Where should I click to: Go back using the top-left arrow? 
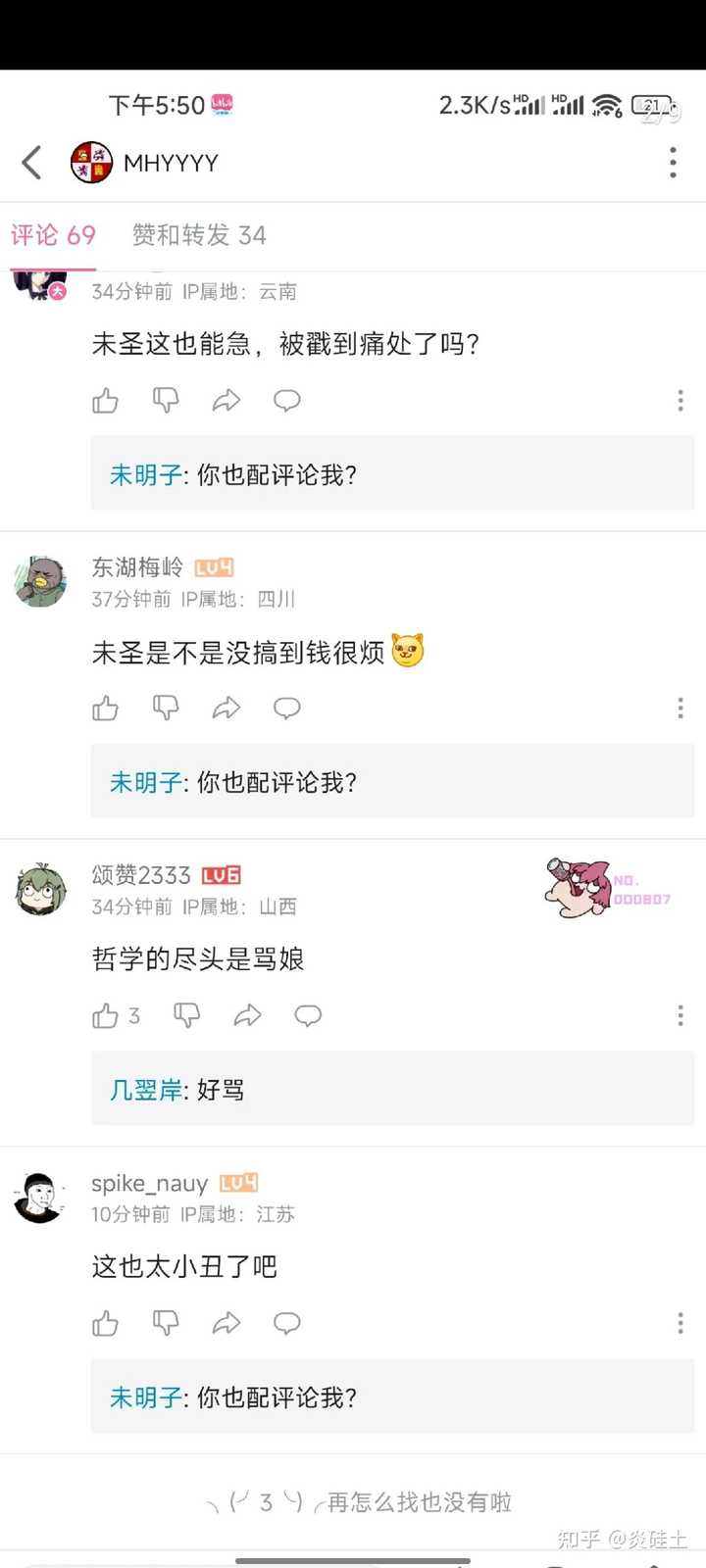[32, 163]
